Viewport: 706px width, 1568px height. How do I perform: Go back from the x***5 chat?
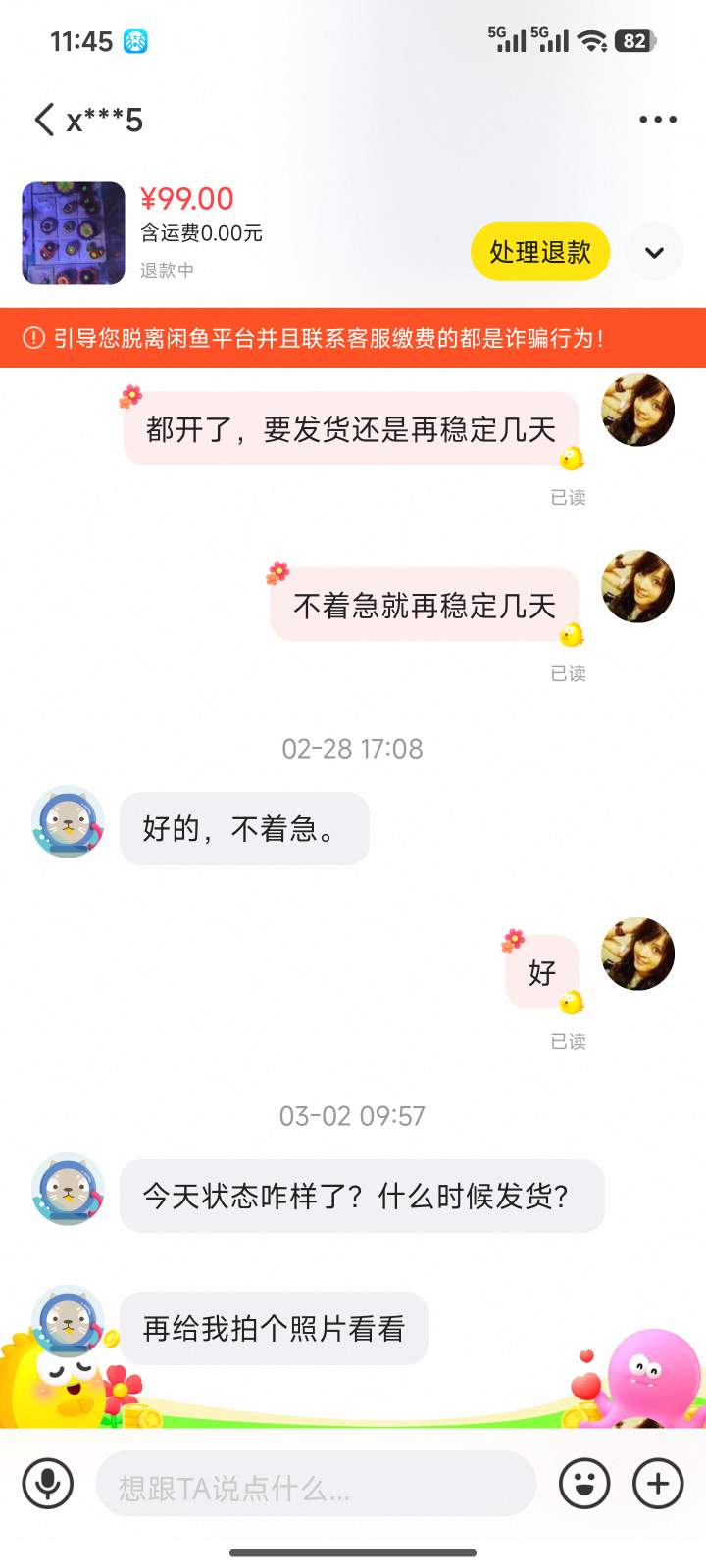(44, 120)
